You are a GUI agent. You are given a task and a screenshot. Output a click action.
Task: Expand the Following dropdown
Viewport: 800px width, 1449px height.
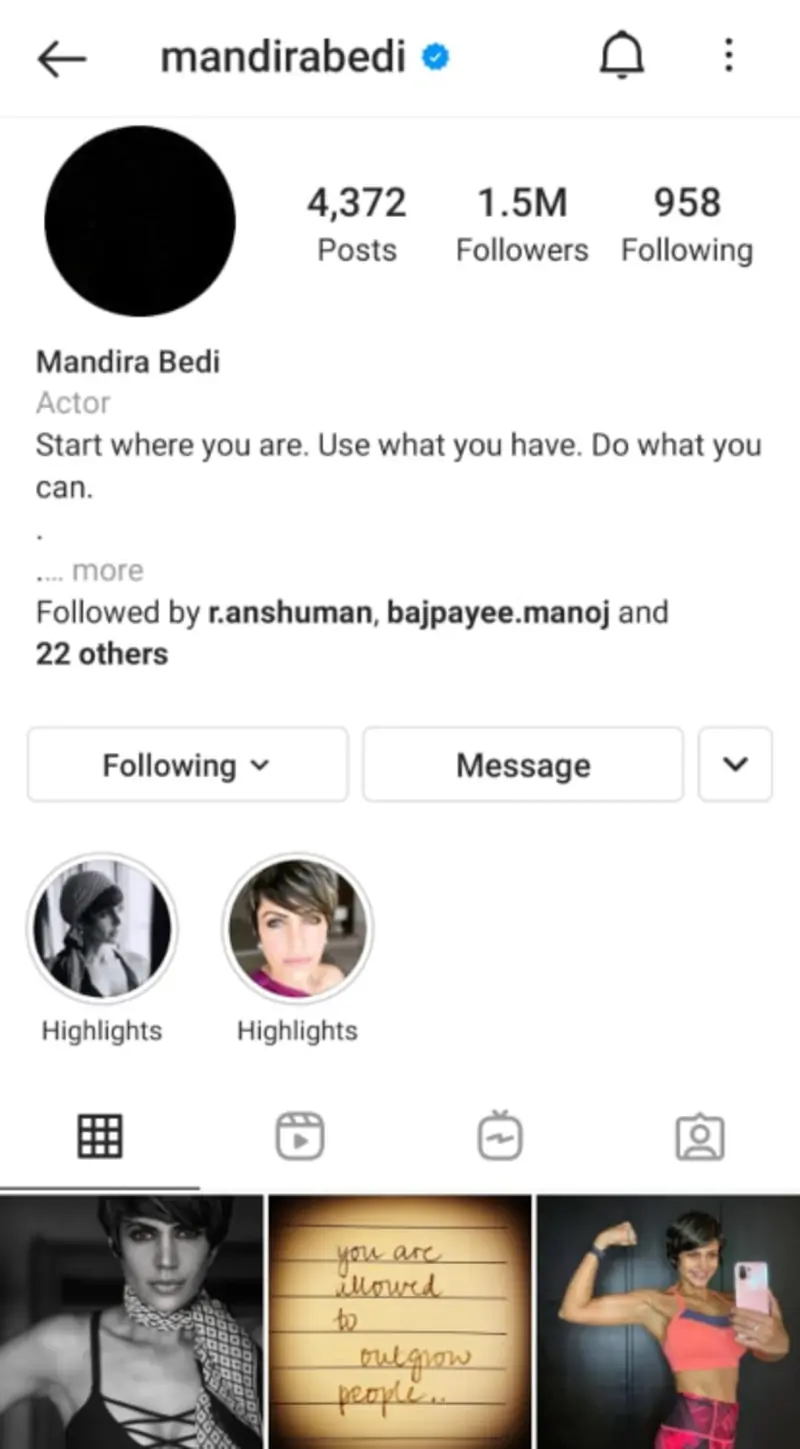click(187, 764)
